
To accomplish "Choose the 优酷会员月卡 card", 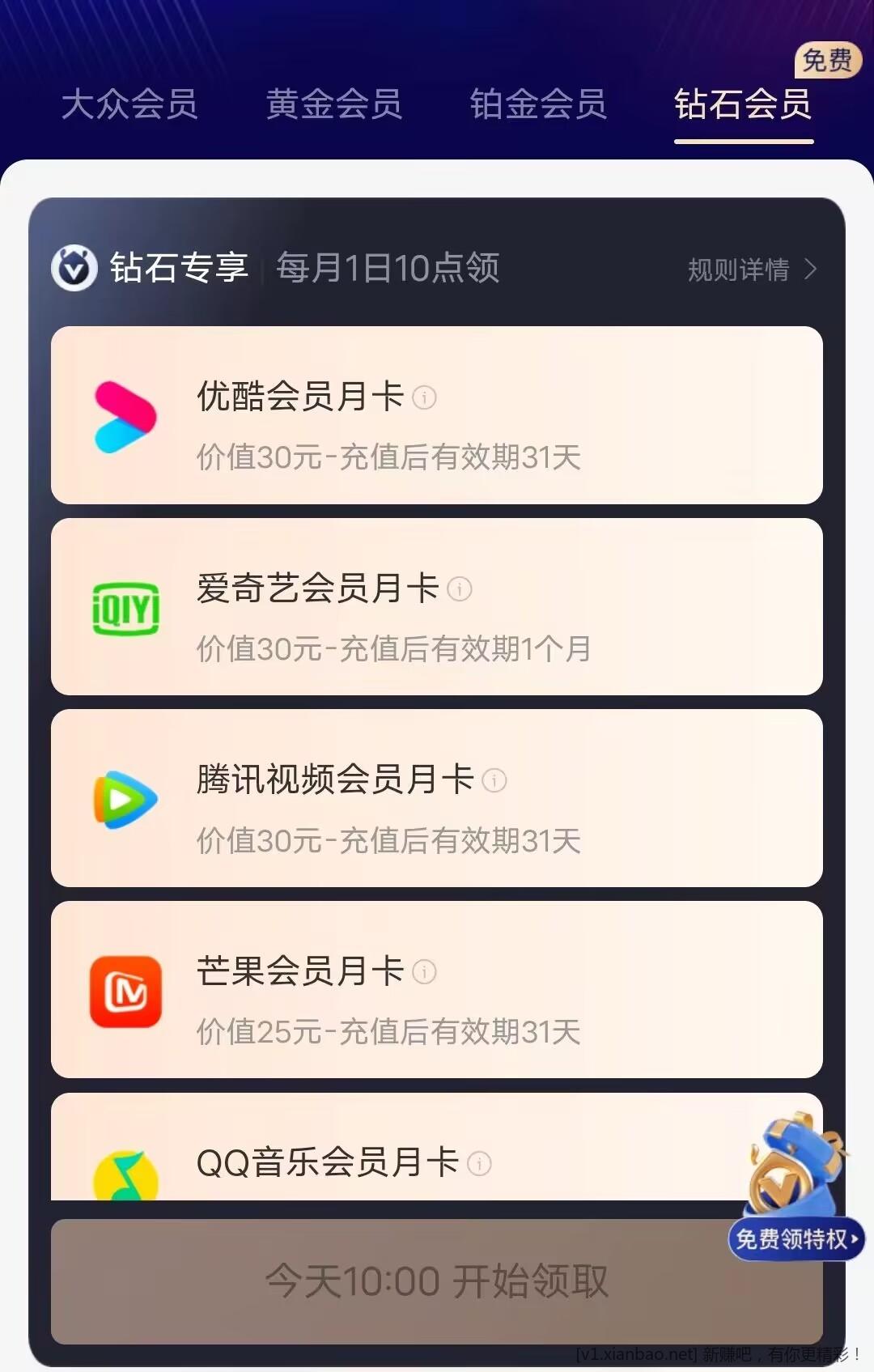I will click(x=437, y=415).
